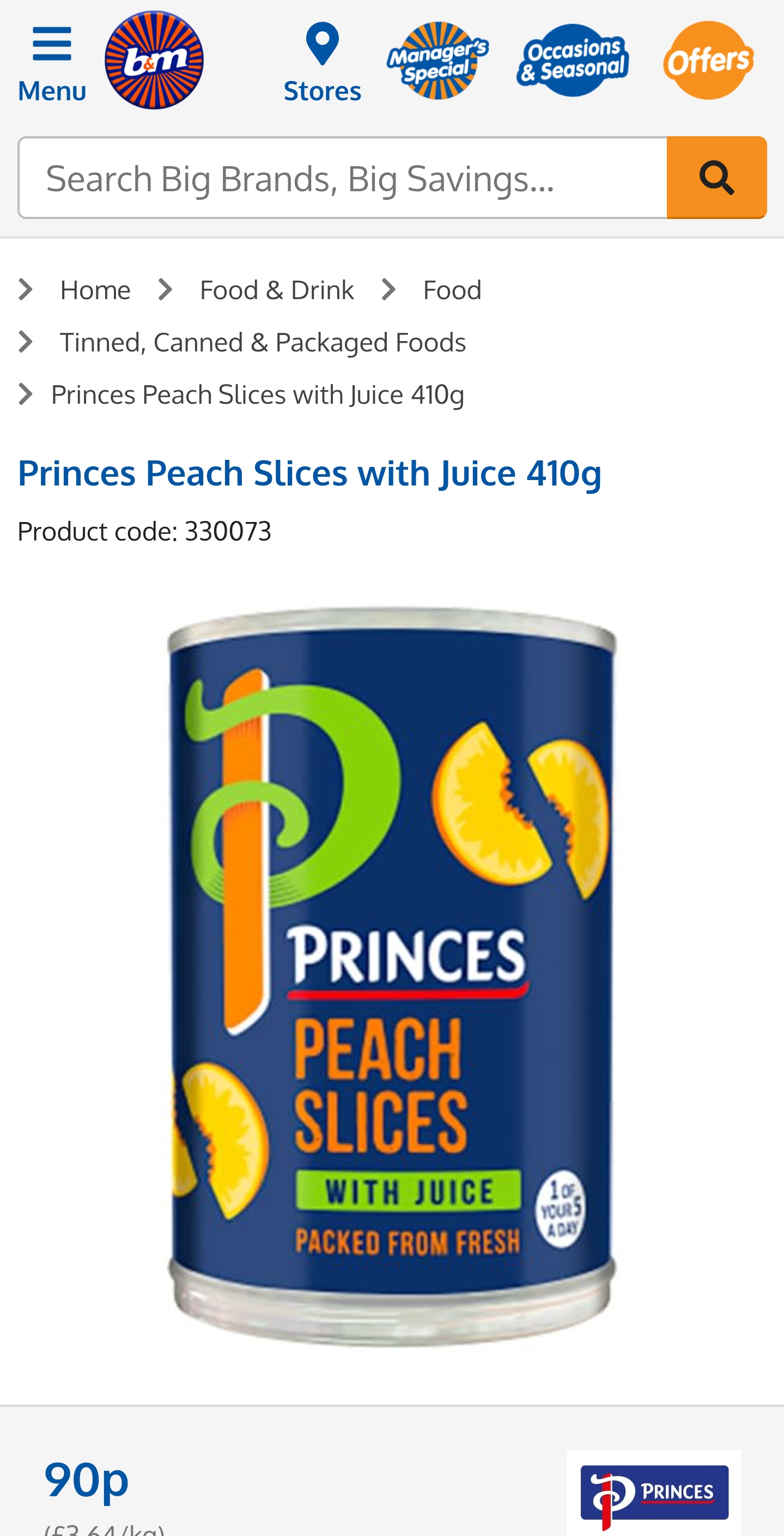
Task: Open the Food breadcrumb
Action: (x=452, y=290)
